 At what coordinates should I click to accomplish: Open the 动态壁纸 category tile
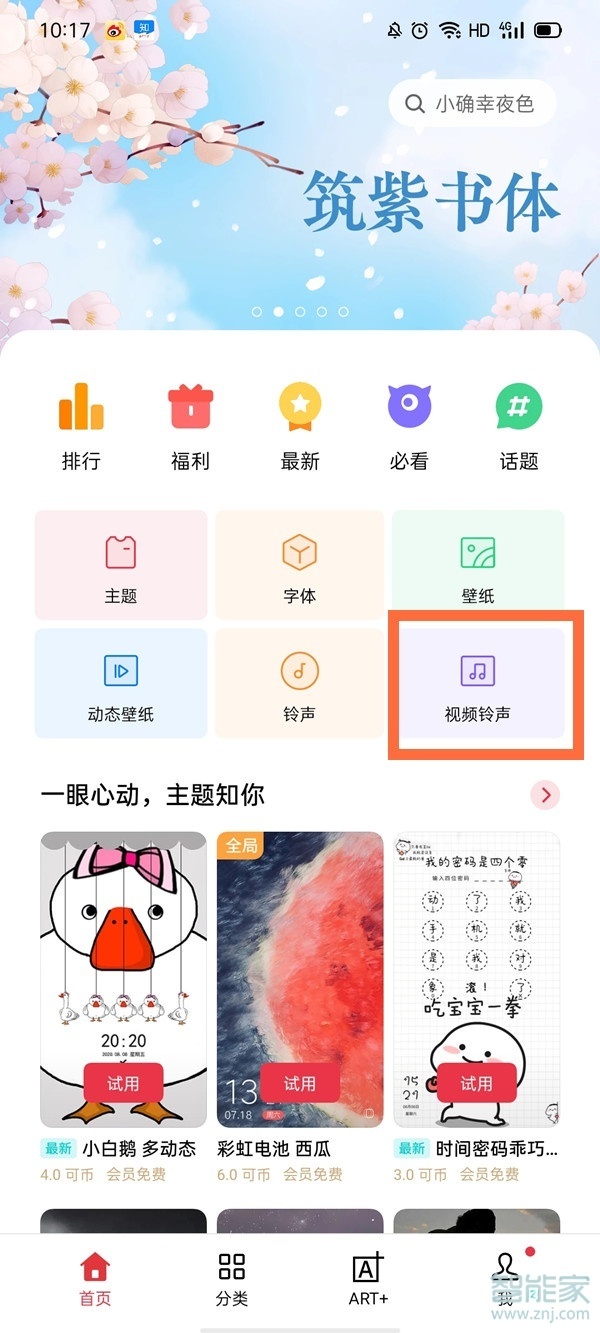[x=121, y=683]
